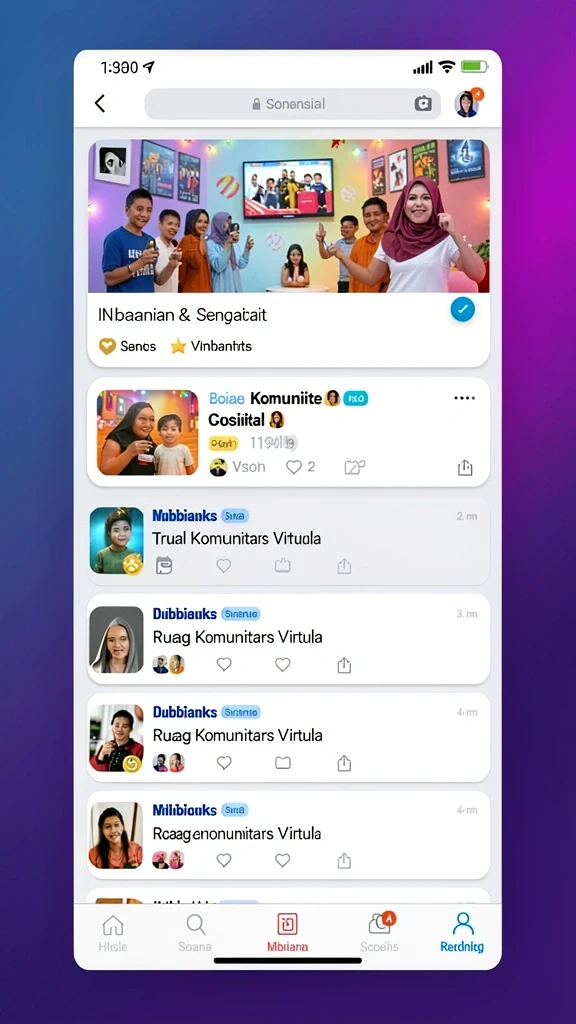
Task: Open the Trual Komunitars Virtula post
Action: pyautogui.click(x=288, y=540)
